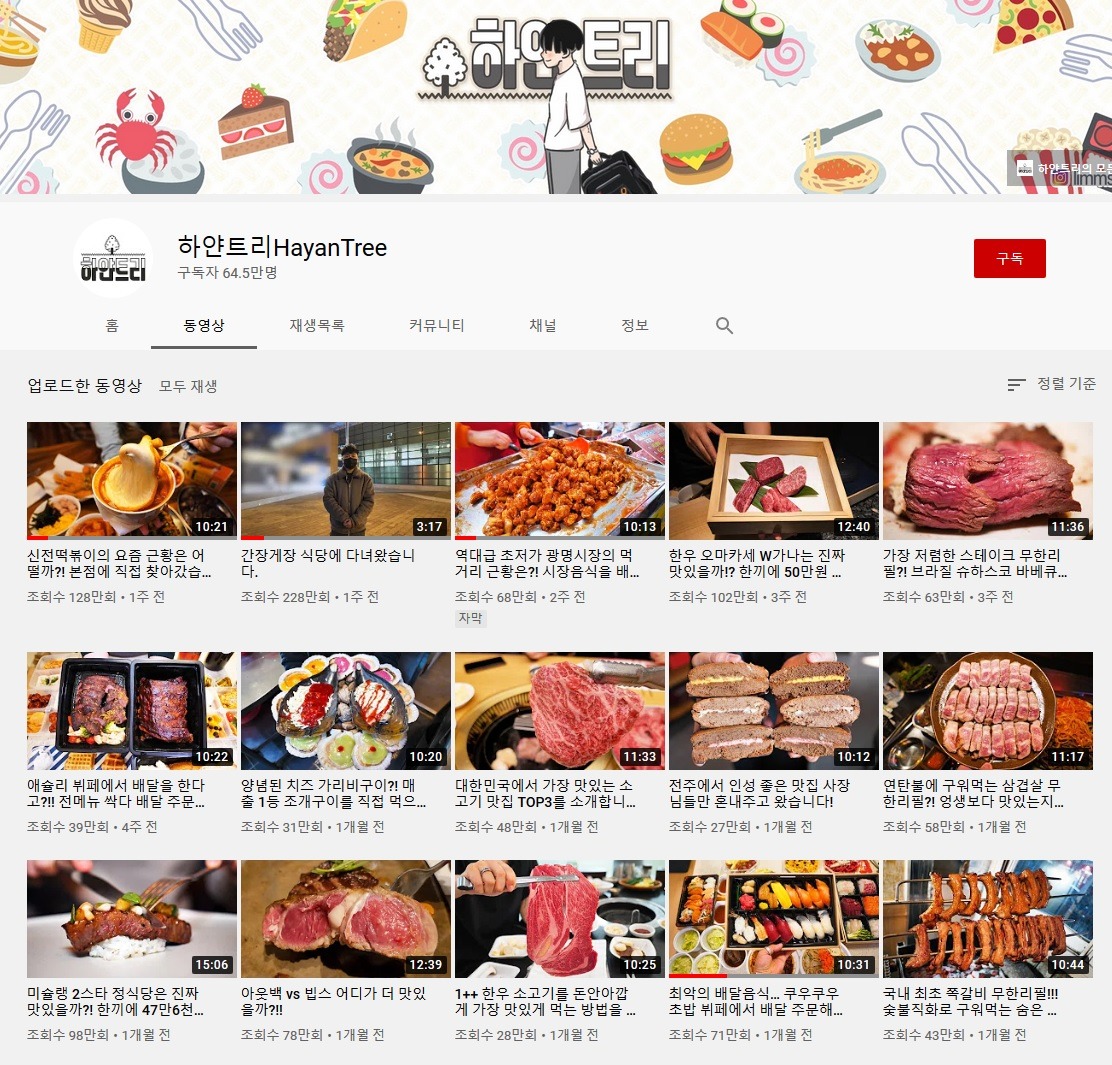Play the 아웃백 vs 빕스 video
The width and height of the screenshot is (1112, 1065).
345,919
